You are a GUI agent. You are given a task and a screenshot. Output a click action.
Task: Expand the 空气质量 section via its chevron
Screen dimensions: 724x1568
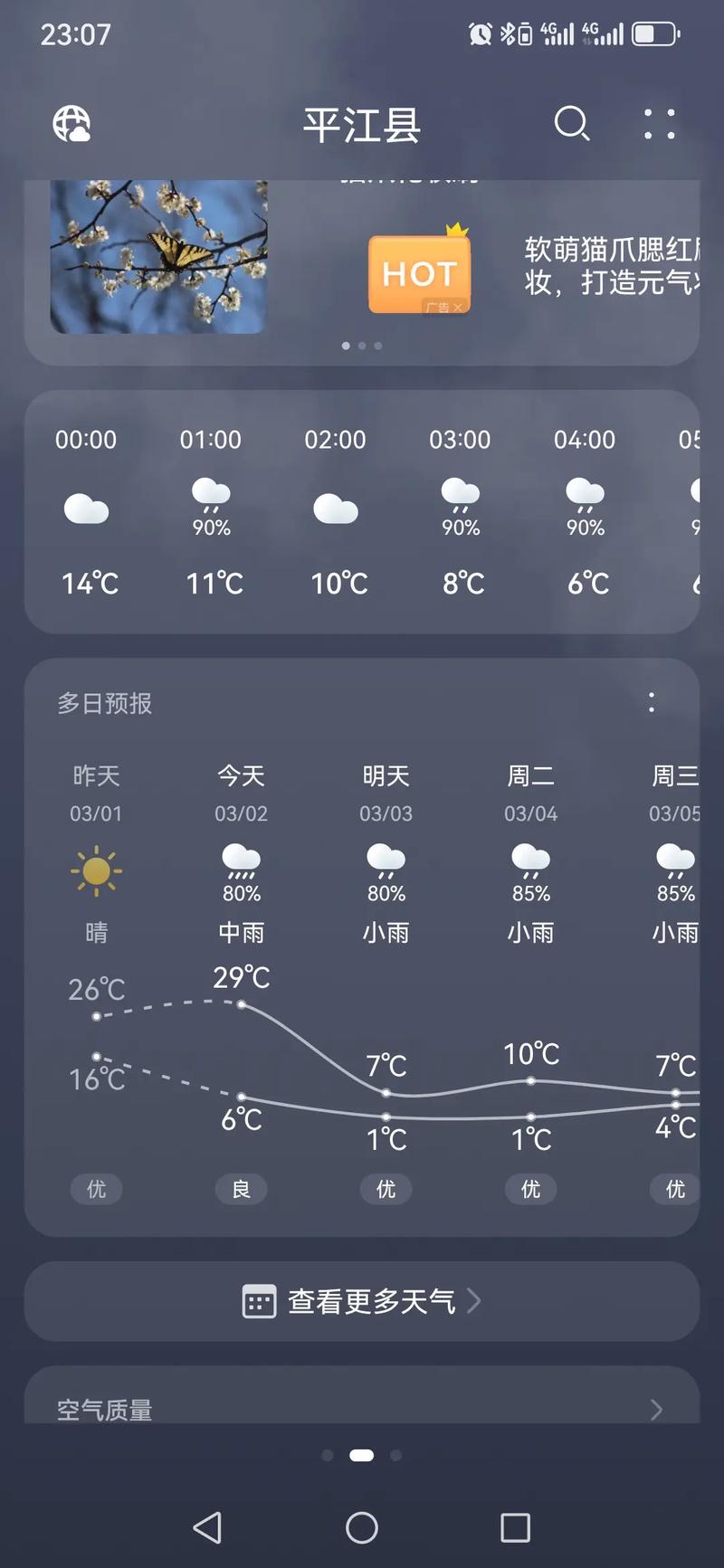(658, 1410)
